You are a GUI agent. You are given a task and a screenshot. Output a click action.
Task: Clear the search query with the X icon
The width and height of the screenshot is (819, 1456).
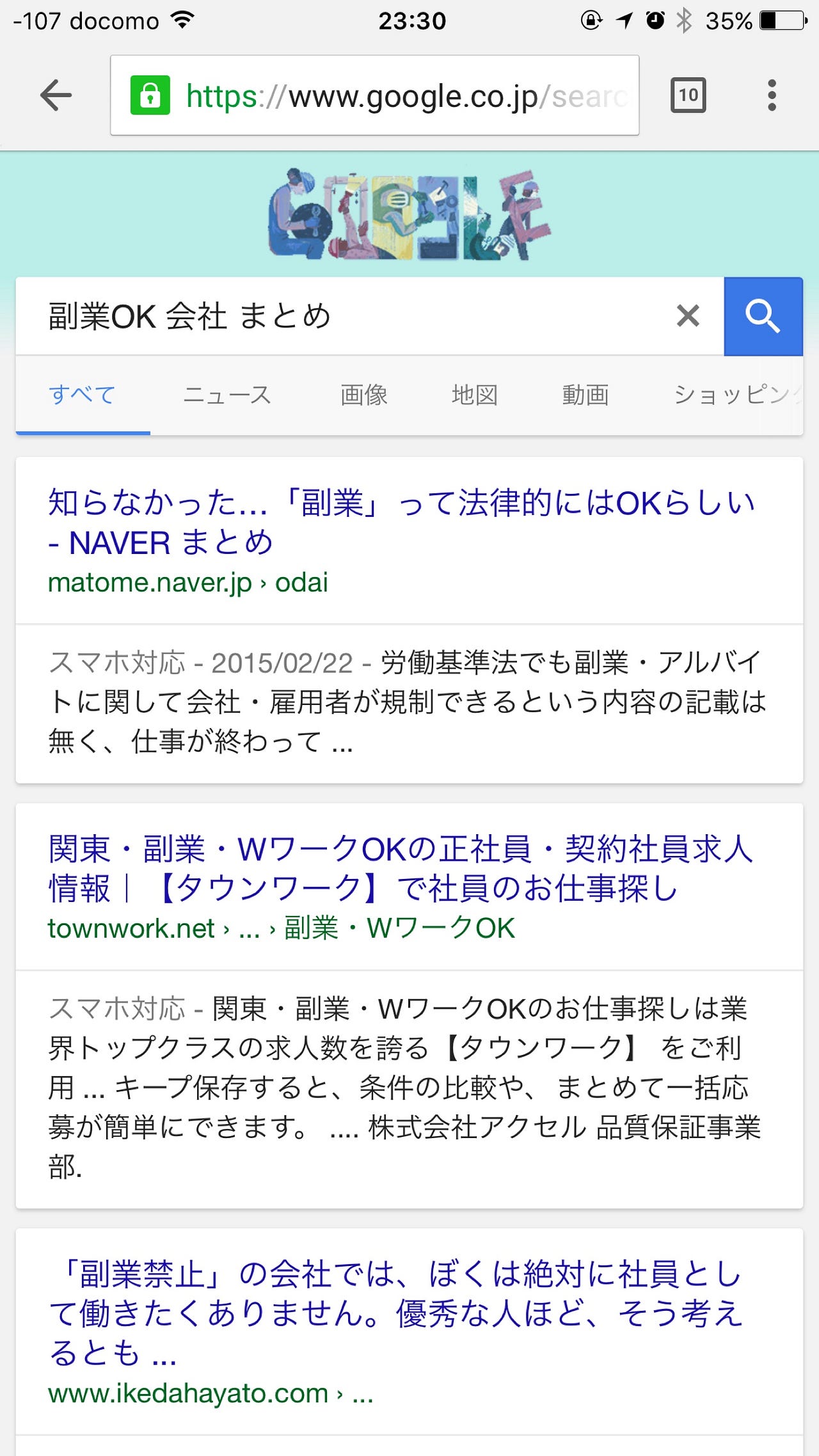click(x=688, y=316)
